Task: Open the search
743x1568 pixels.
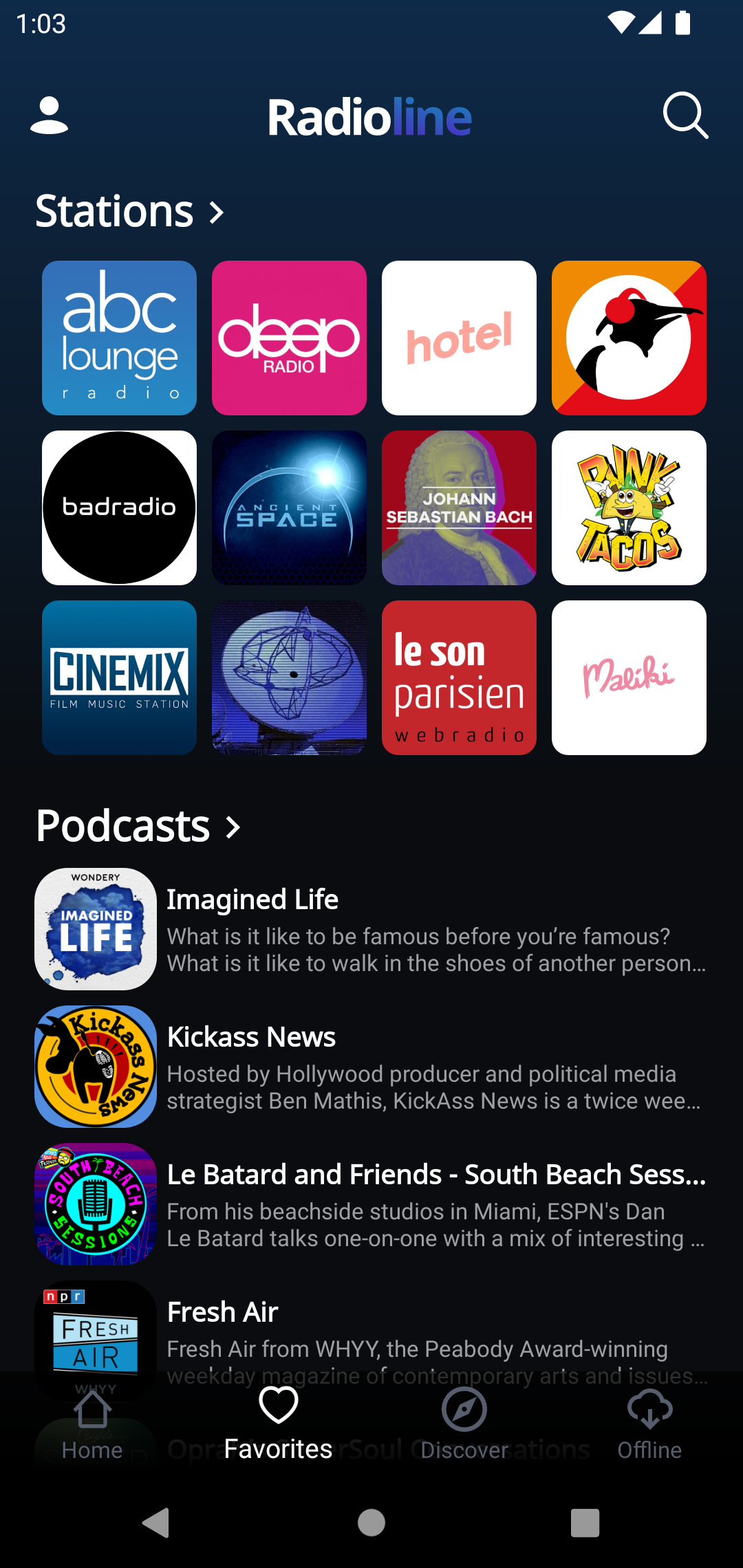Action: (685, 116)
